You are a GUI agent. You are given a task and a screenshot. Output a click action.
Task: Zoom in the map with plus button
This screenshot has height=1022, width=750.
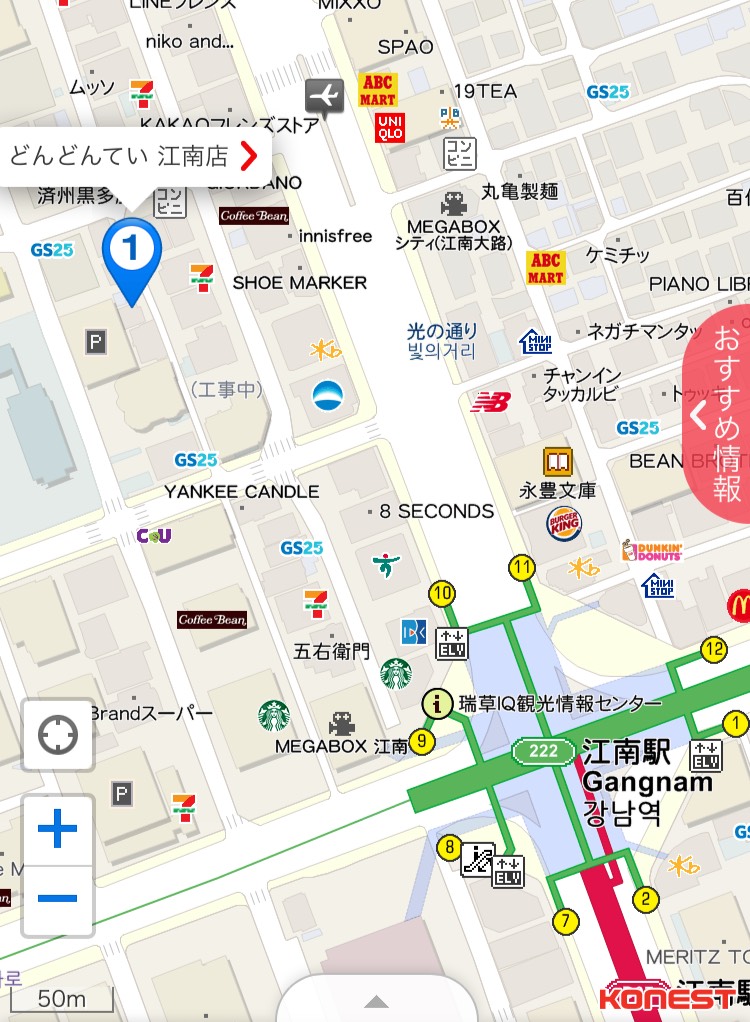tap(58, 829)
